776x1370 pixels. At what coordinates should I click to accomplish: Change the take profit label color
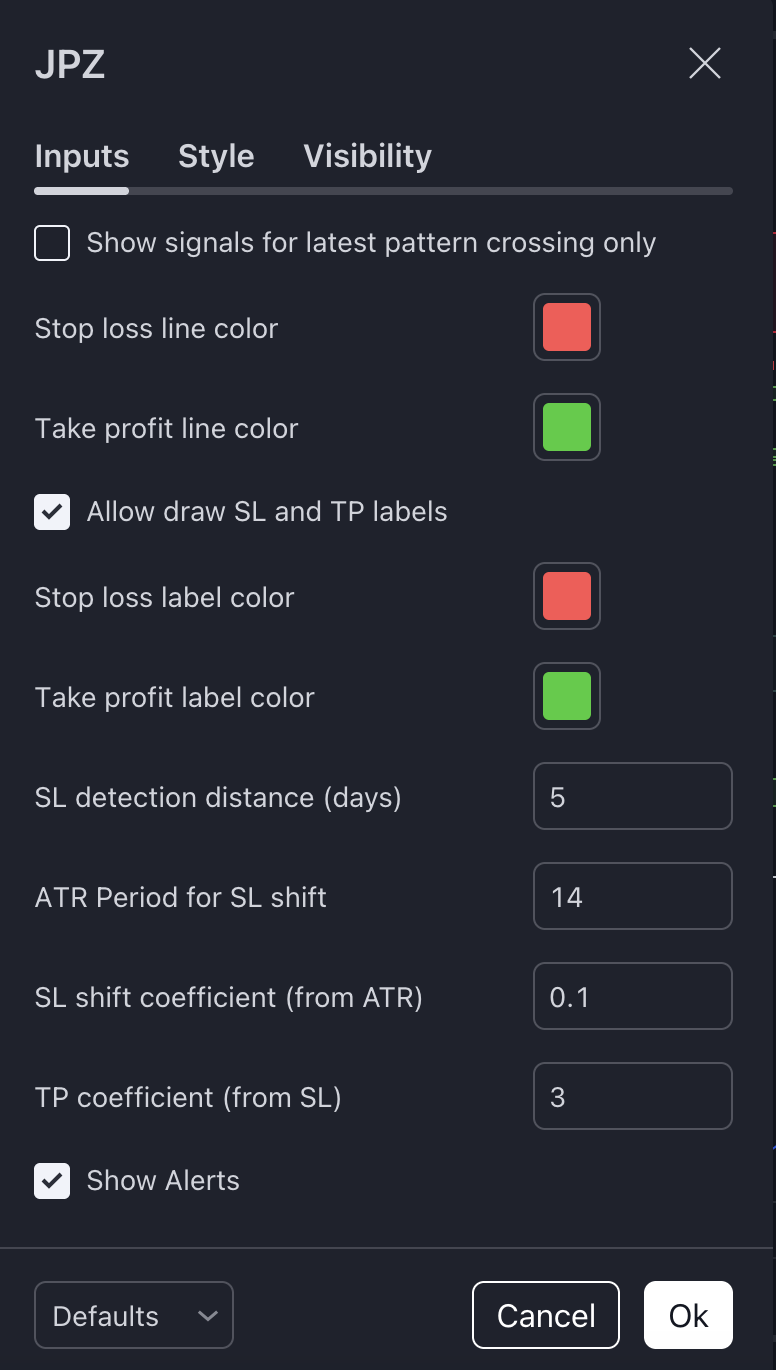point(567,696)
